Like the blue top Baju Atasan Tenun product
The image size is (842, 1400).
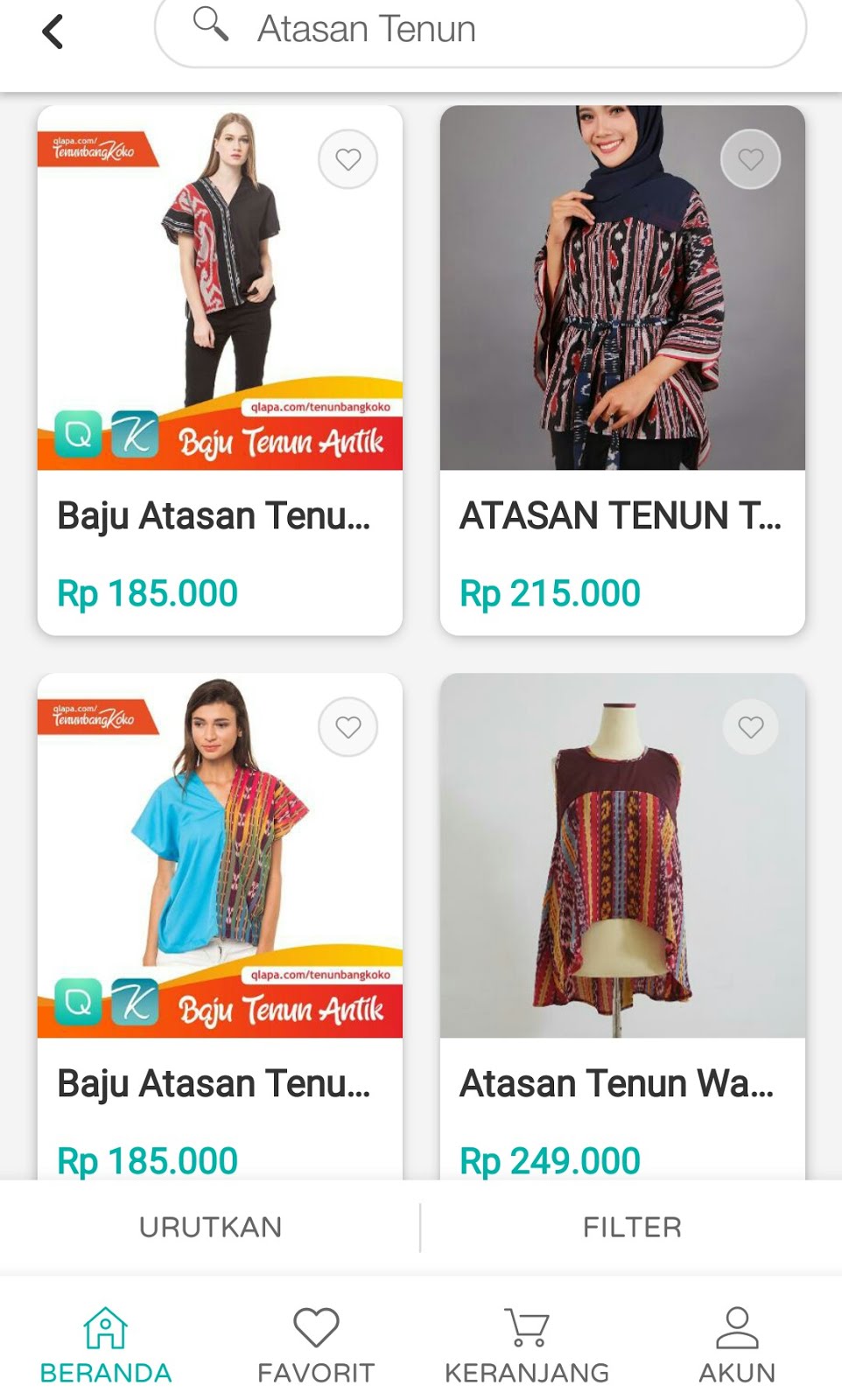[348, 727]
